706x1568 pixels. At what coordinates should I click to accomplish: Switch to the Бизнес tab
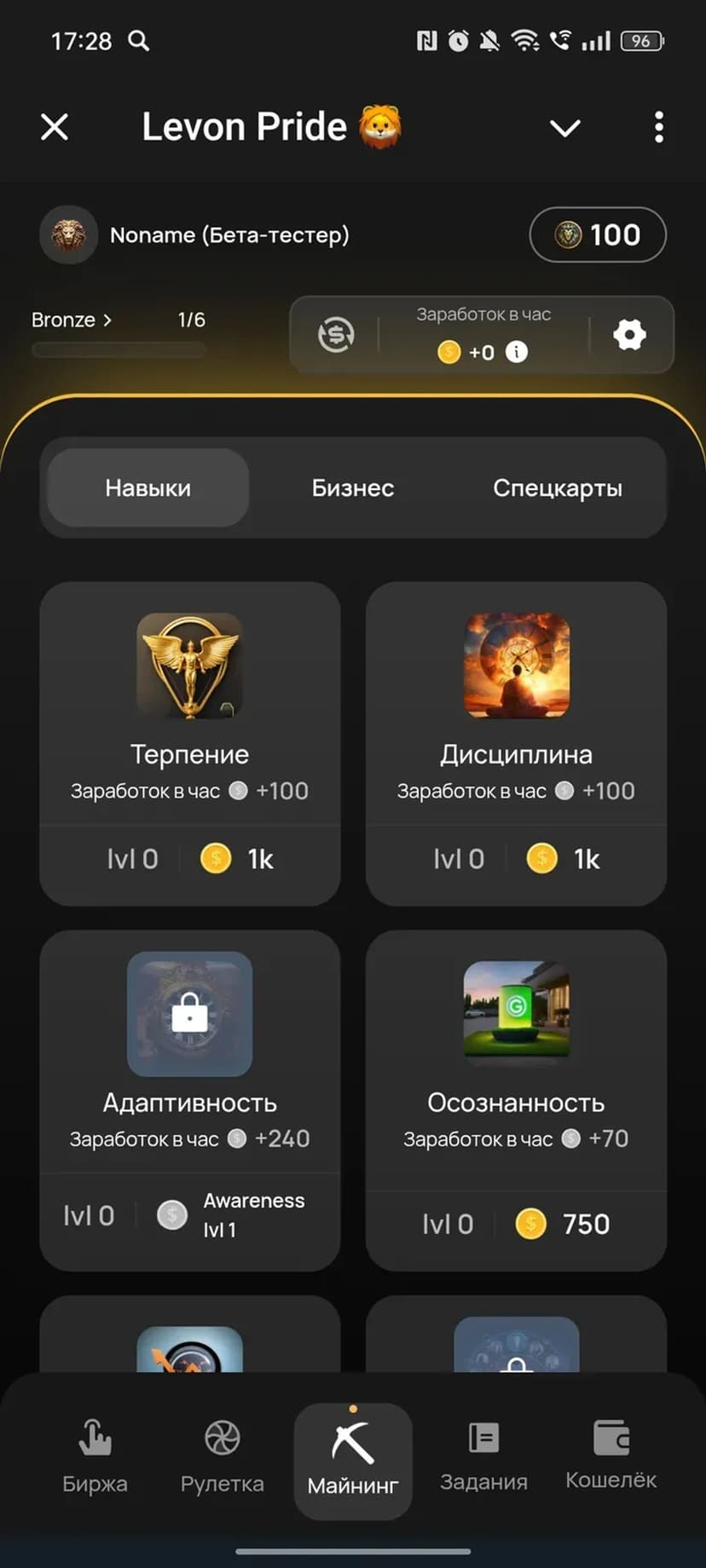tap(353, 488)
